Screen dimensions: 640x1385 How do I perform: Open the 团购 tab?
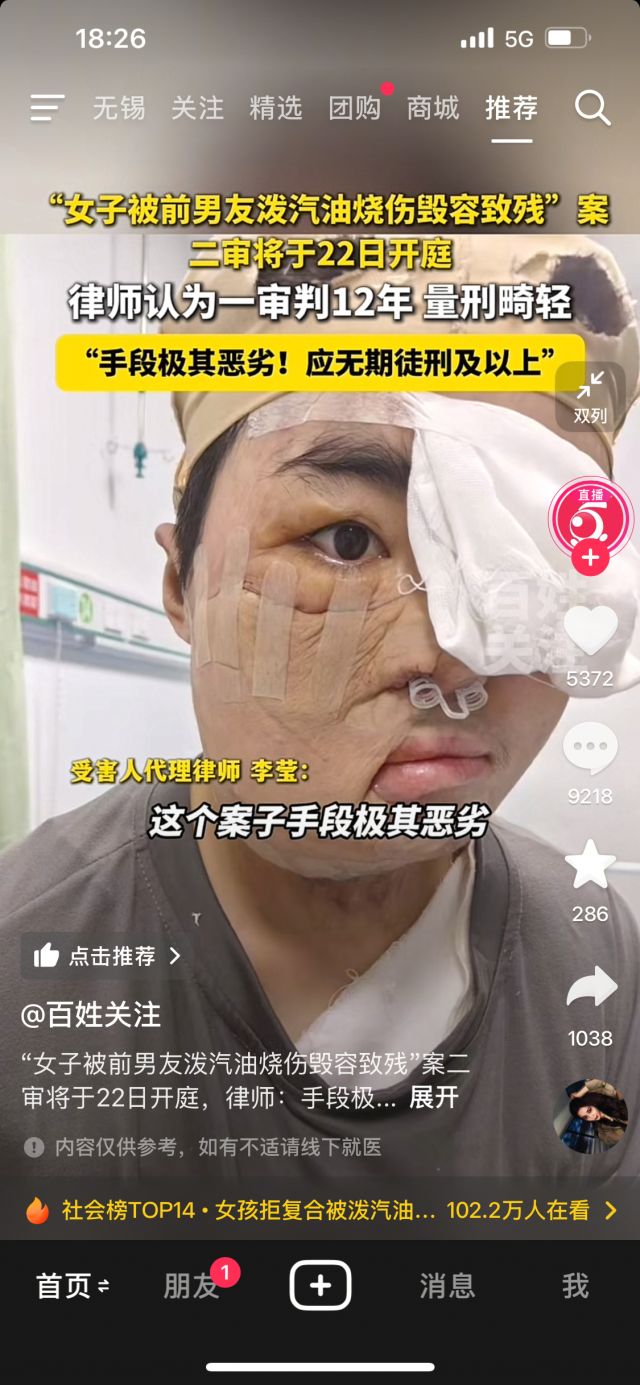pyautogui.click(x=355, y=108)
